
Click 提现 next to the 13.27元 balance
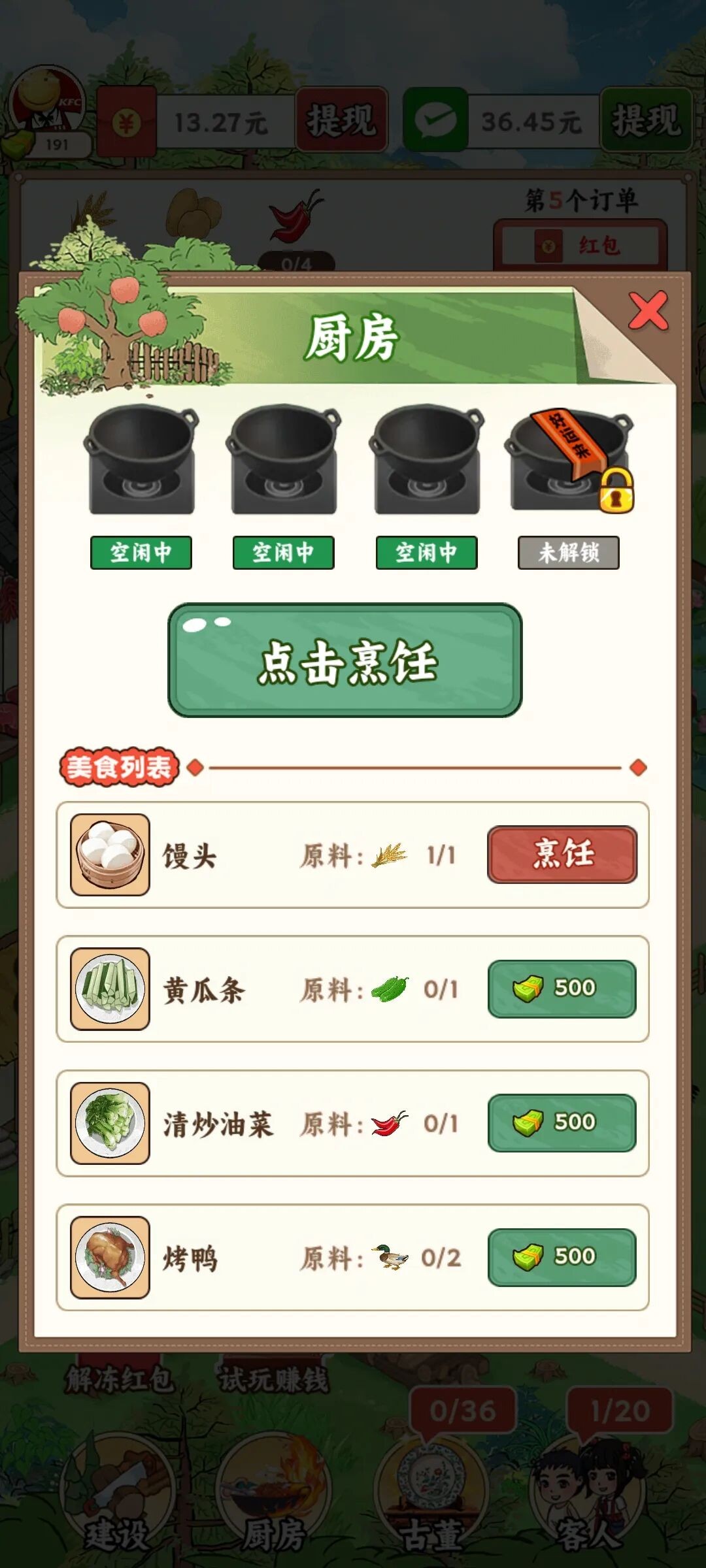342,119
